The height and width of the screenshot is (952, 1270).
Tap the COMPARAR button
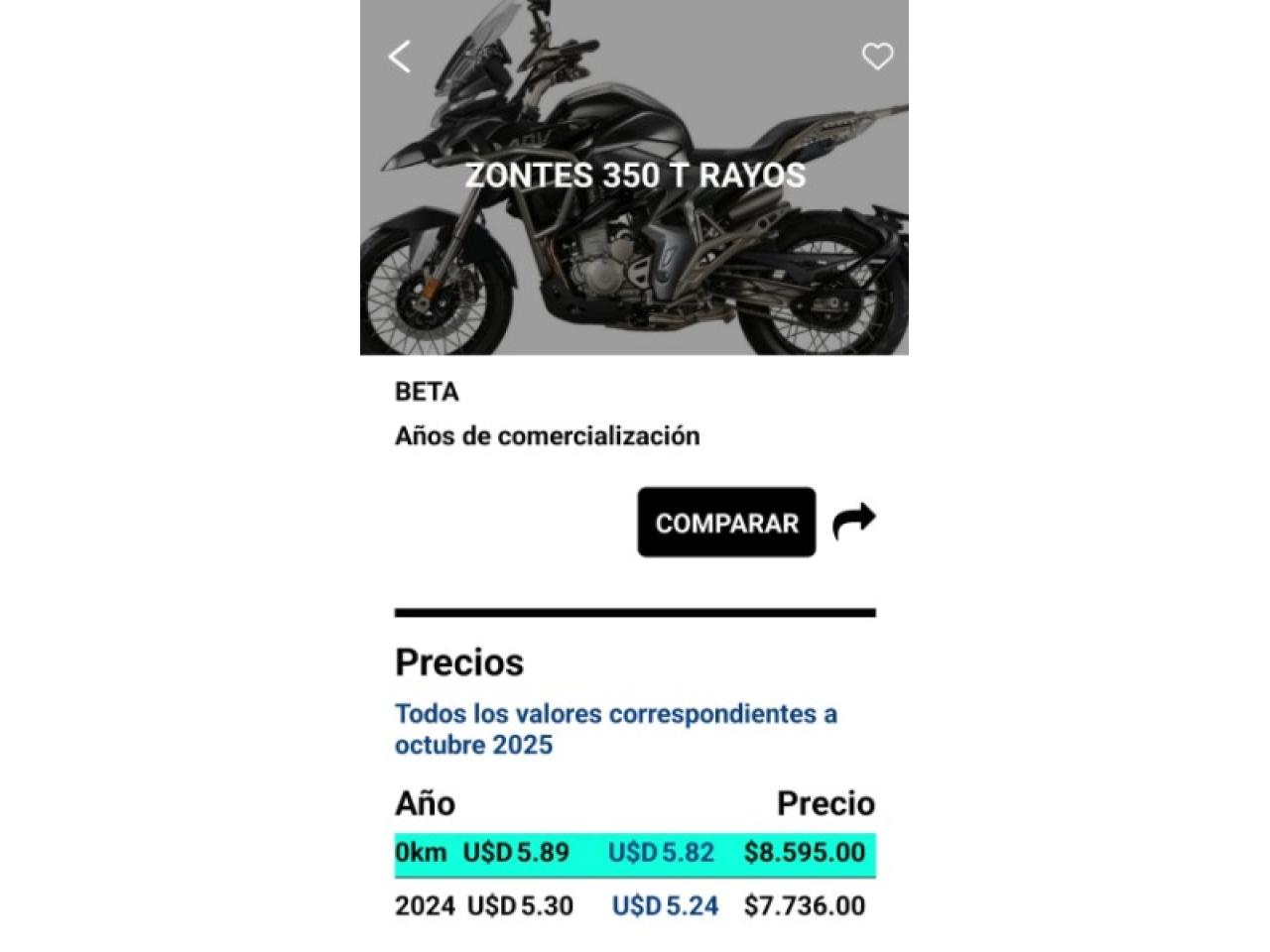click(x=726, y=523)
